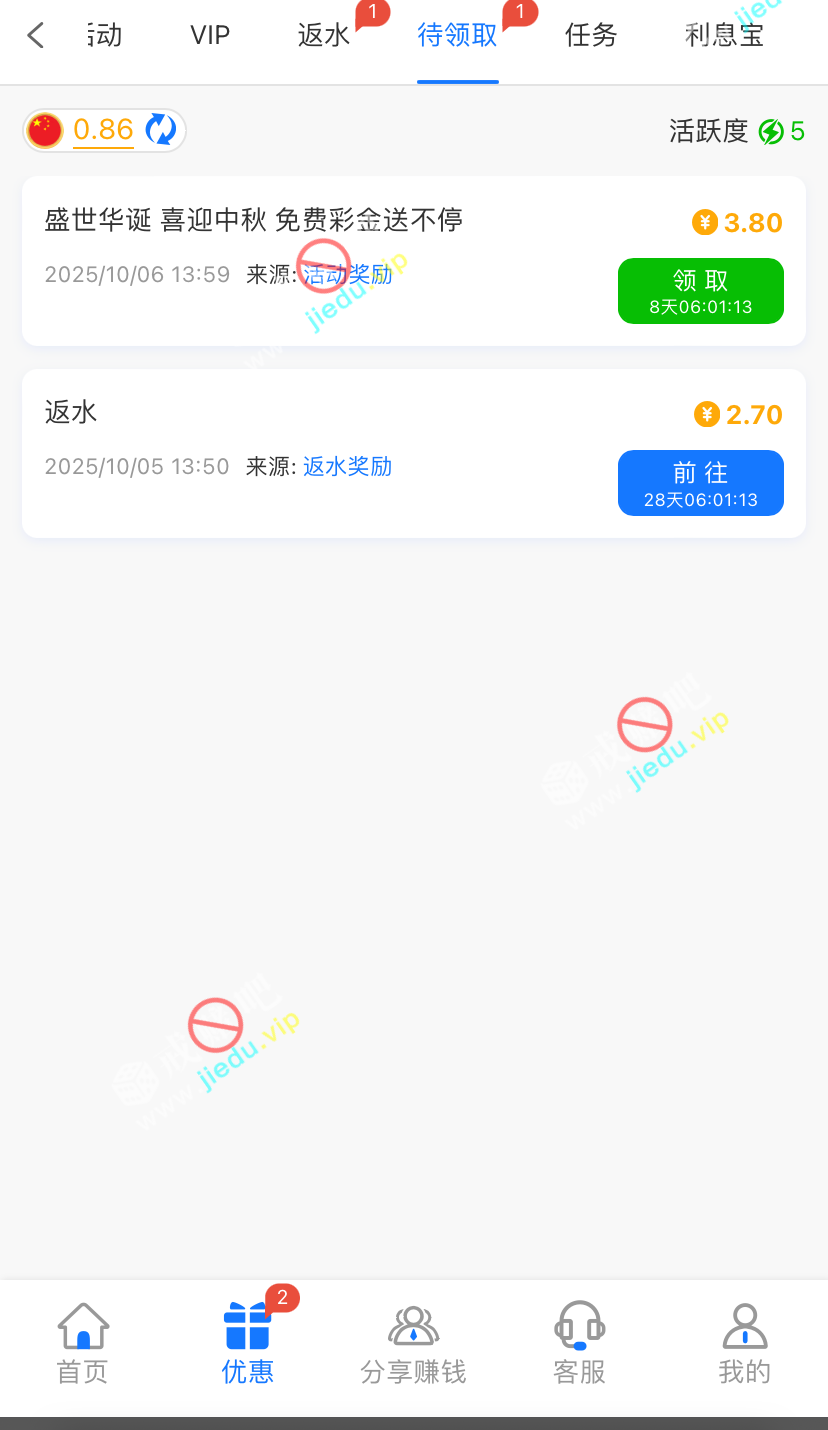The height and width of the screenshot is (1430, 828).
Task: Contact 客服 support
Action: 580,1343
